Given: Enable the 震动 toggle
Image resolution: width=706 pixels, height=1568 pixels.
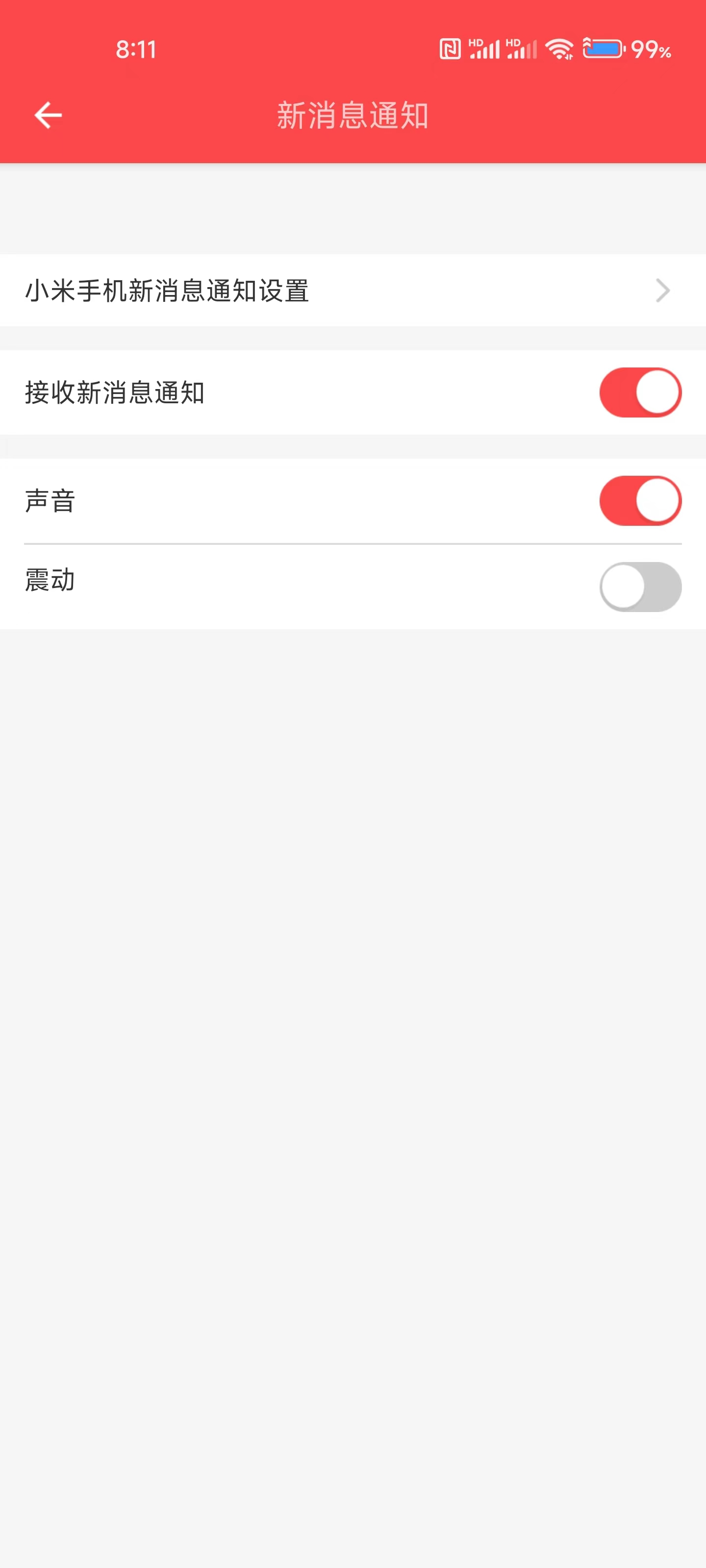Looking at the screenshot, I should 640,587.
